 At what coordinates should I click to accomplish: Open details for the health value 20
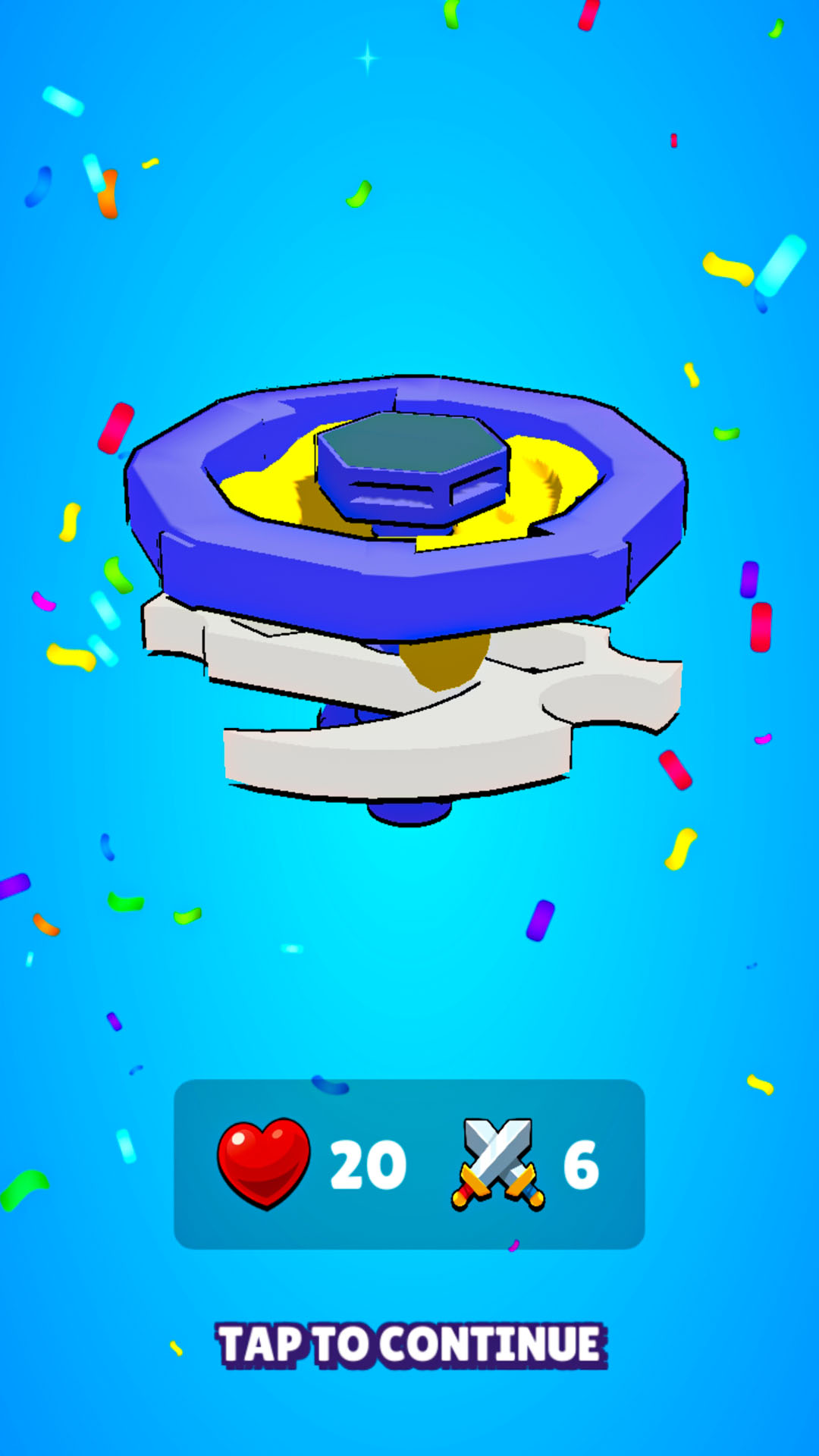click(x=369, y=1163)
